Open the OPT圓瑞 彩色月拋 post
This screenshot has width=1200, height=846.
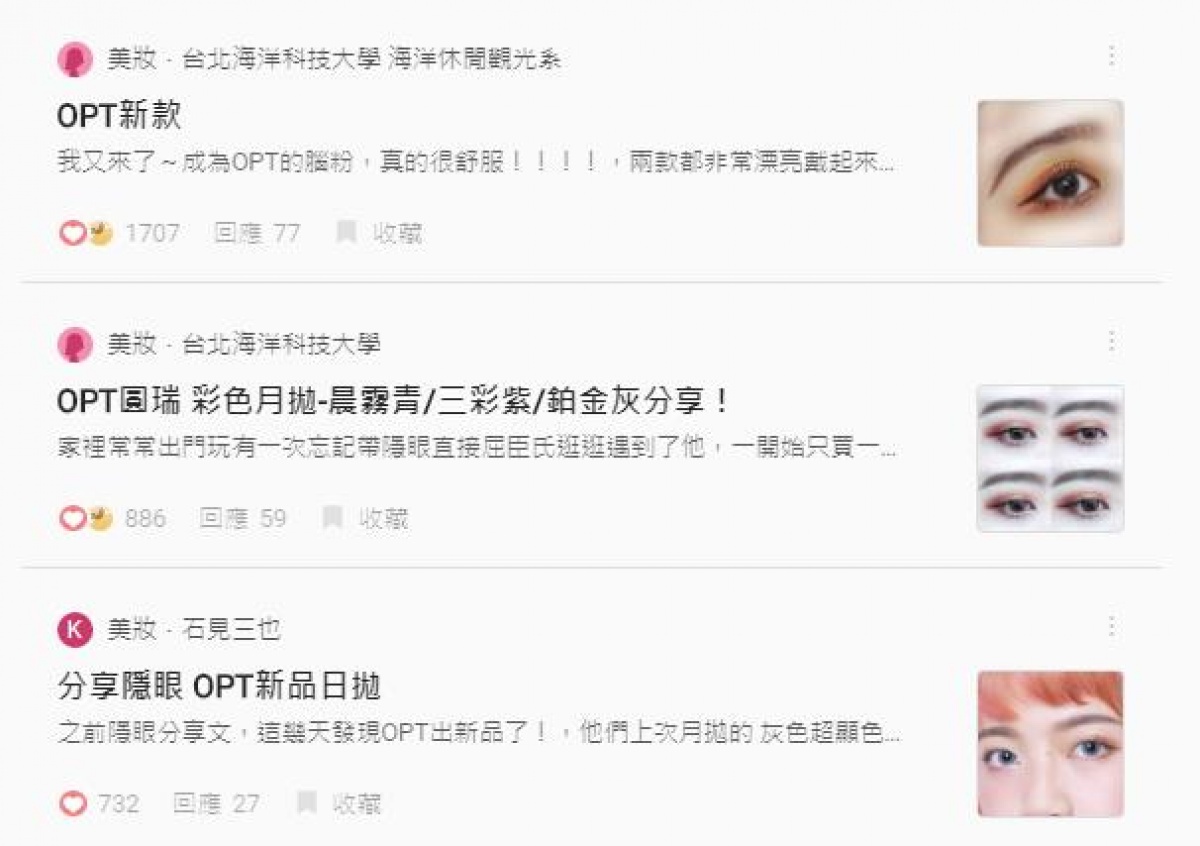394,402
